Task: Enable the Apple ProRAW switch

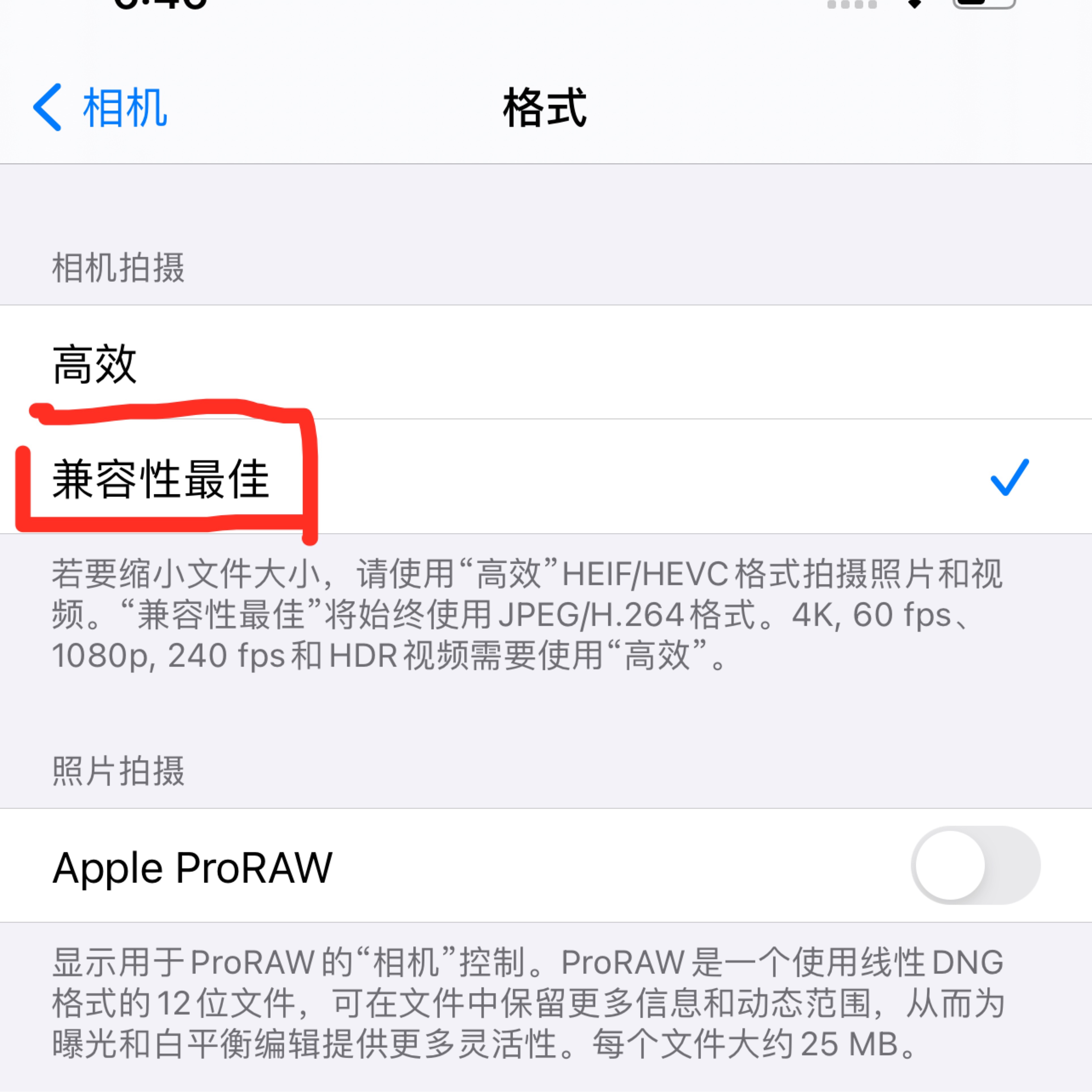Action: coord(975,865)
